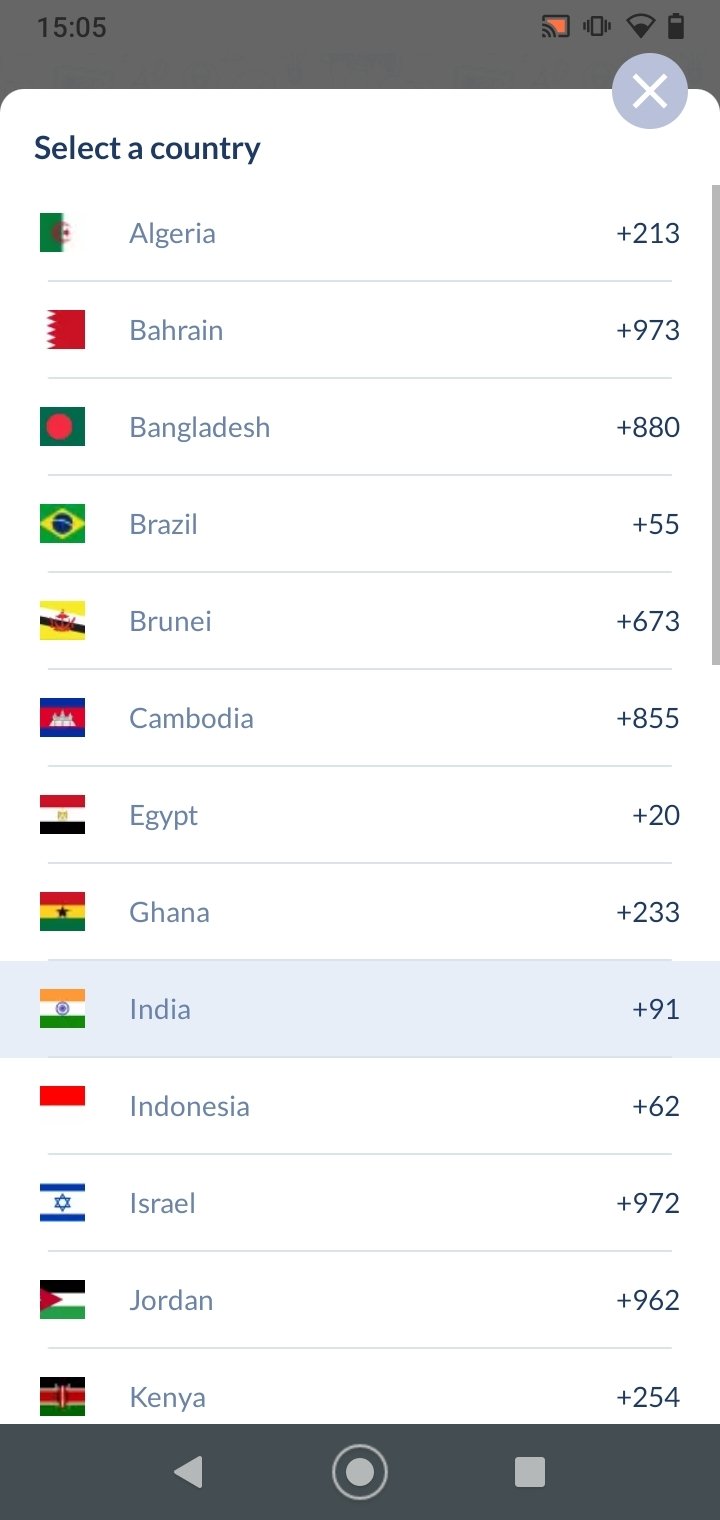Select Jordan +962
Image resolution: width=720 pixels, height=1520 pixels.
click(360, 1300)
